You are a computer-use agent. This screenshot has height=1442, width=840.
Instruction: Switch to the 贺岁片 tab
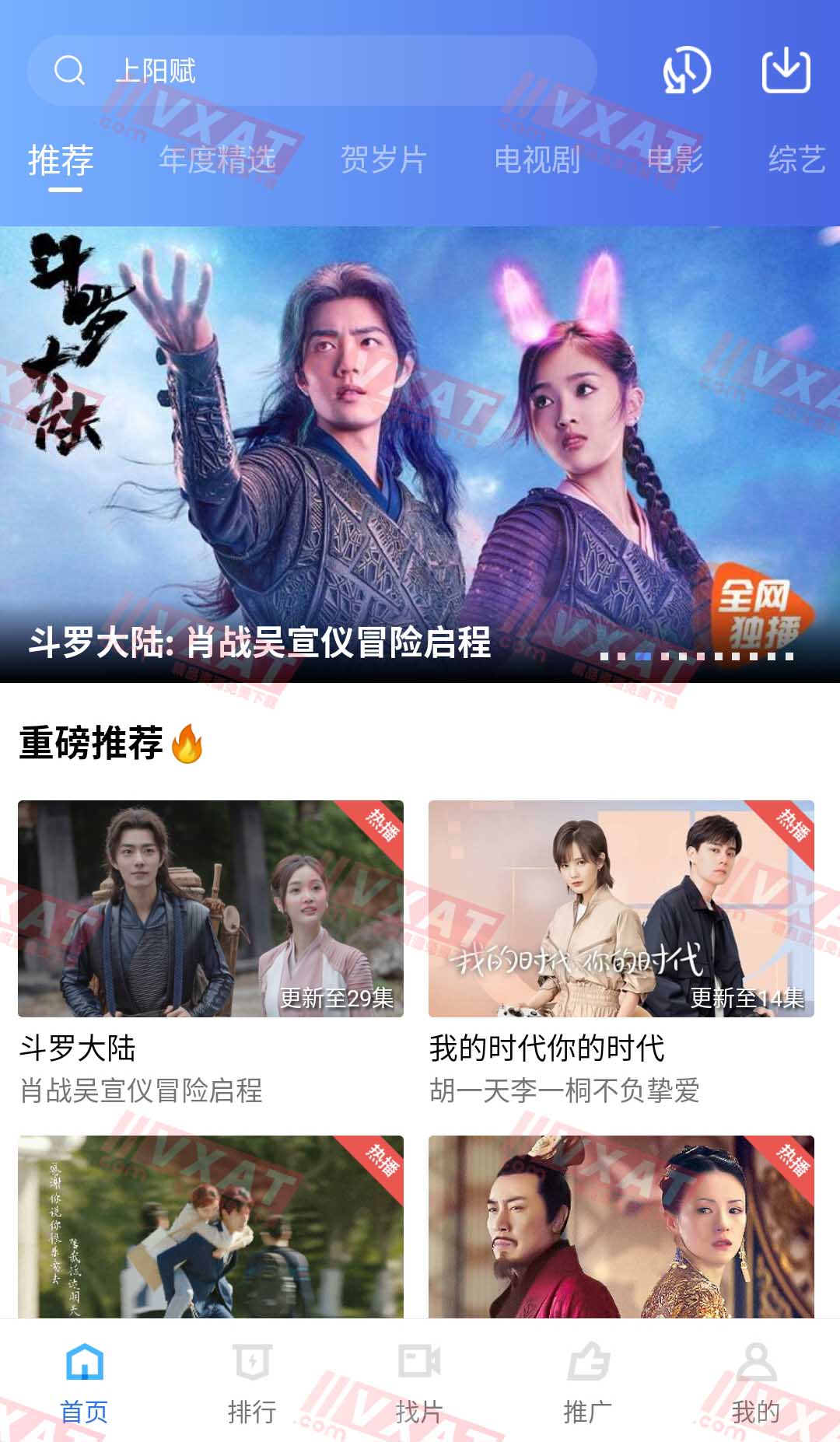pos(383,160)
